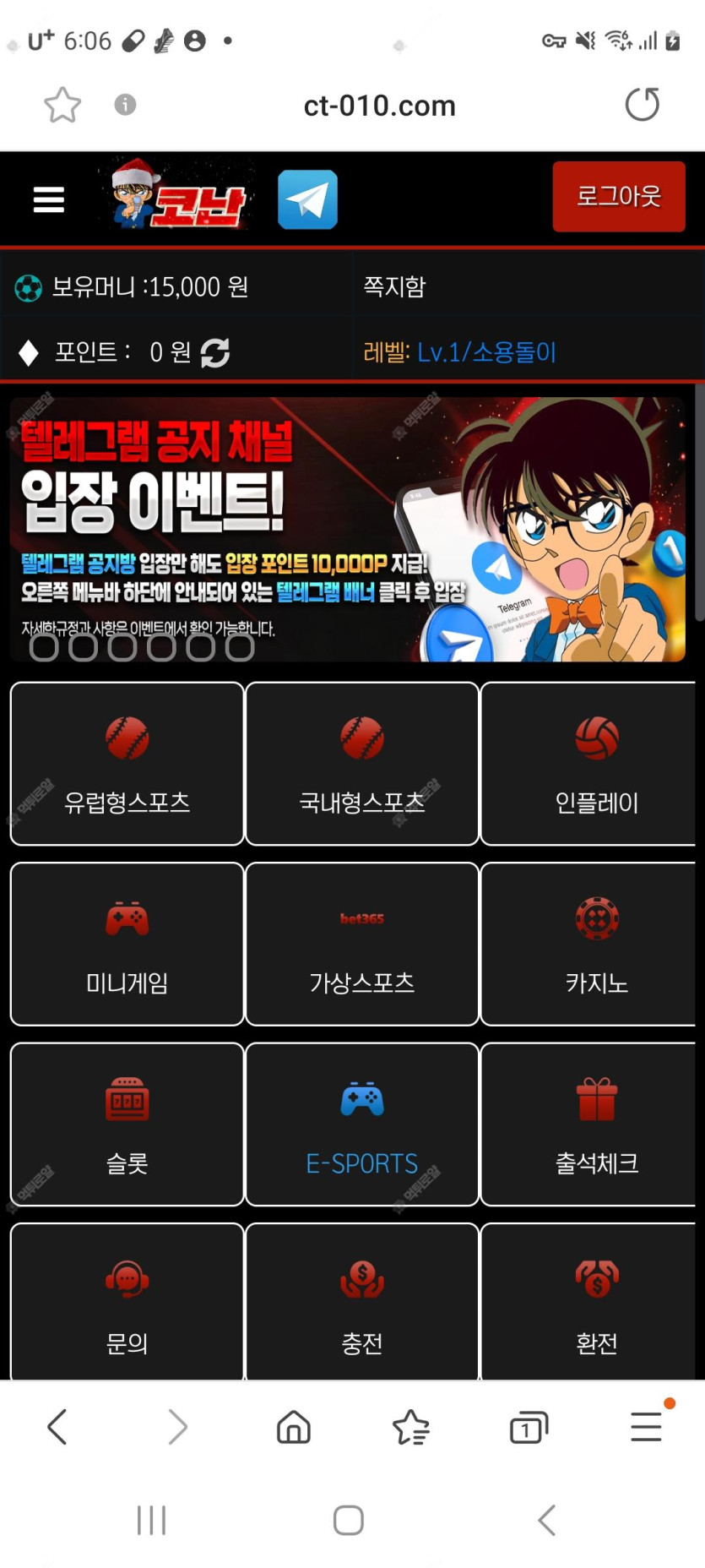705x1568 pixels.
Task: Open 출석체크 attendance check
Action: pos(596,1124)
